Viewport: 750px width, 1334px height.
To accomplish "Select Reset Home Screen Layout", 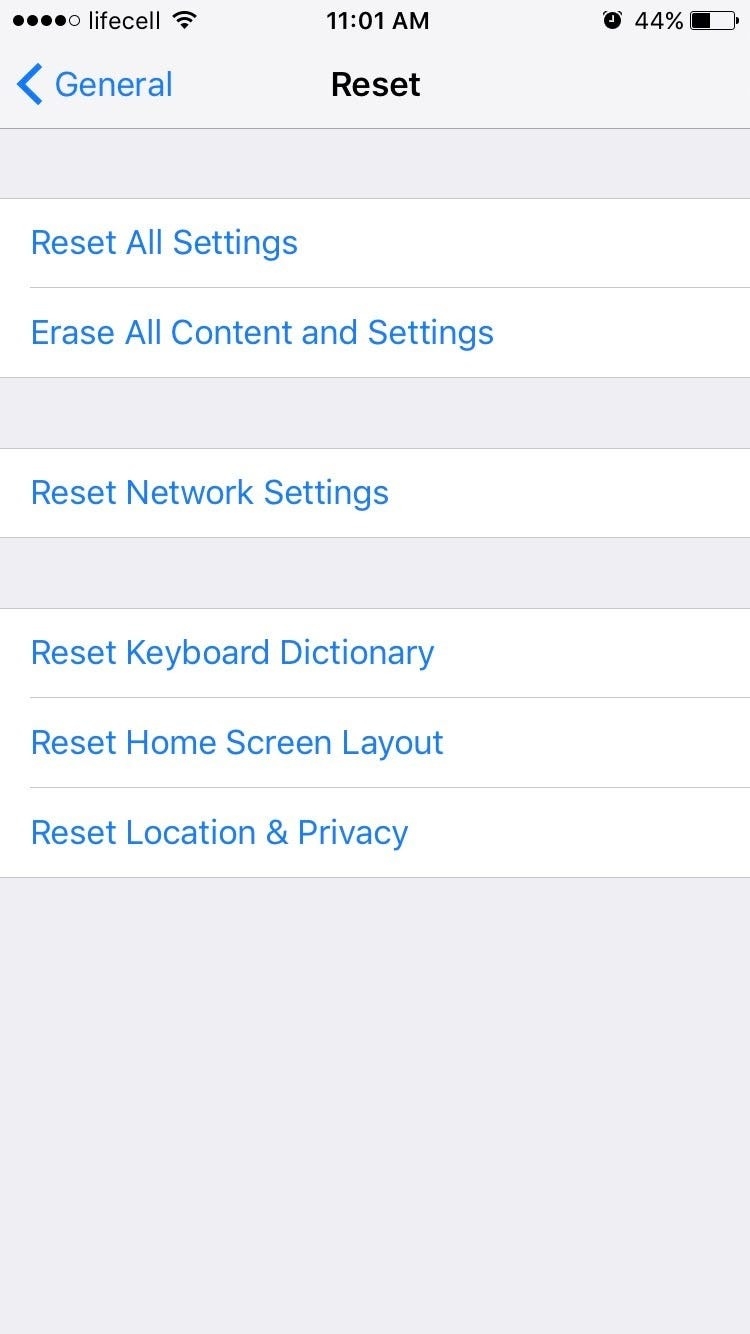I will pyautogui.click(x=375, y=743).
